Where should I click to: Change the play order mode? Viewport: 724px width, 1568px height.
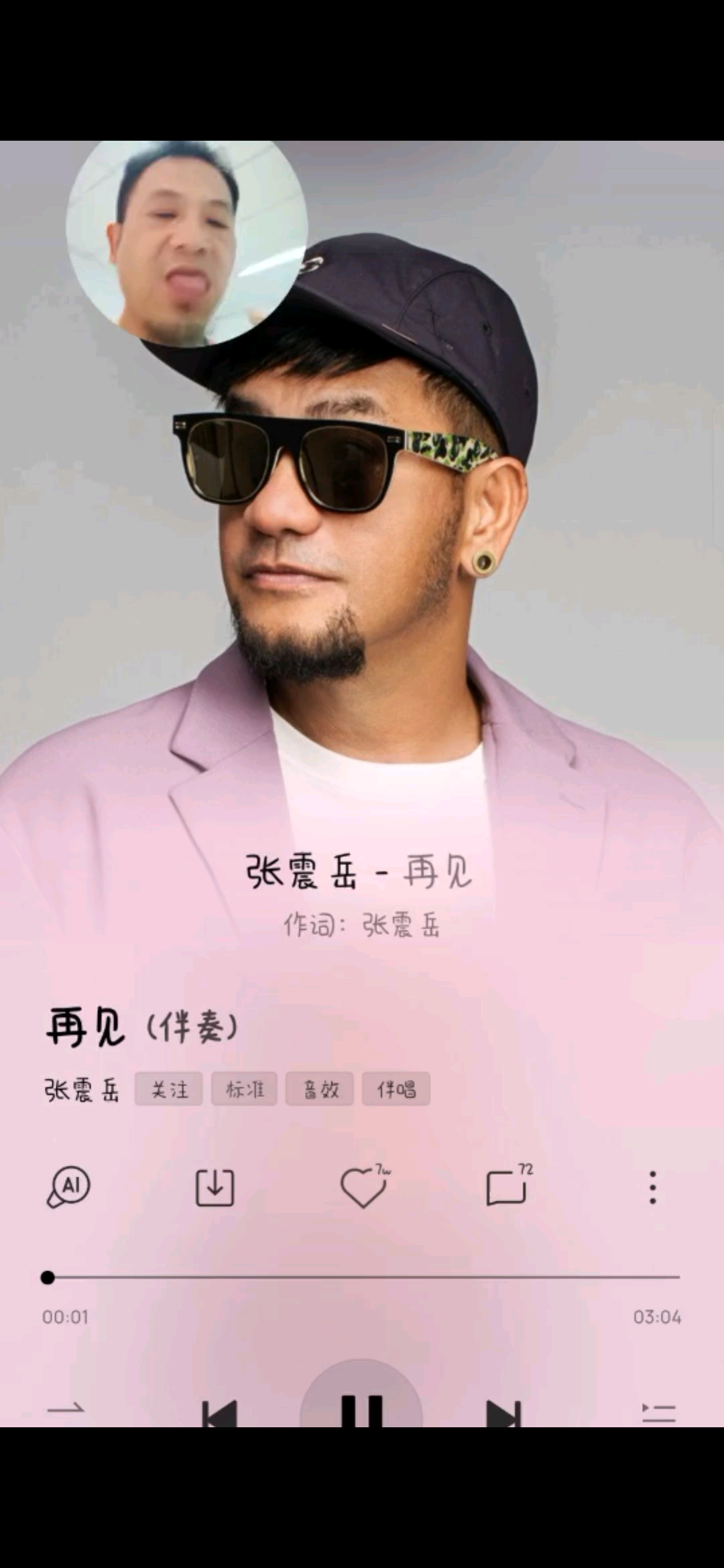(66, 1410)
